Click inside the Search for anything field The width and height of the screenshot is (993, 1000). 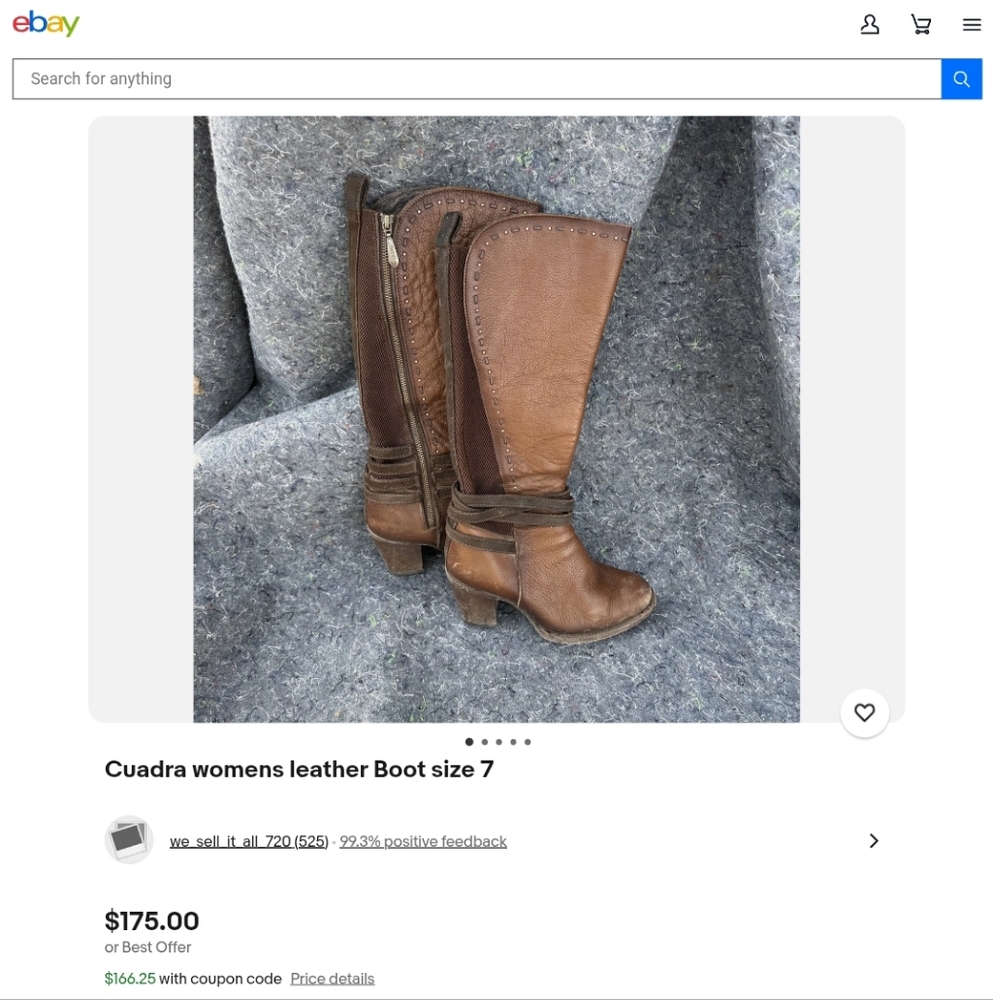400,78
